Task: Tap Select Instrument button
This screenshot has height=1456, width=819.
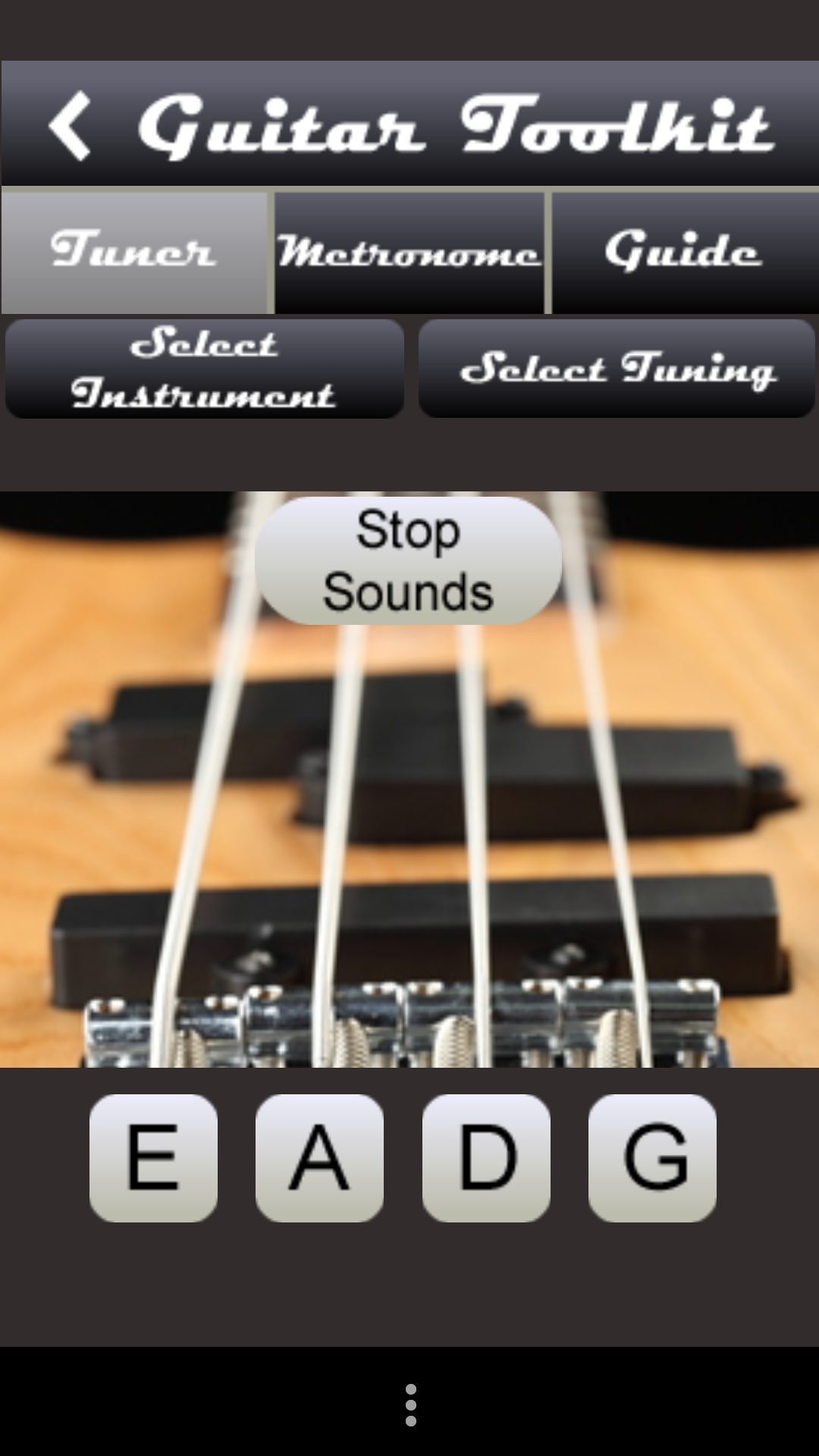Action: (204, 369)
